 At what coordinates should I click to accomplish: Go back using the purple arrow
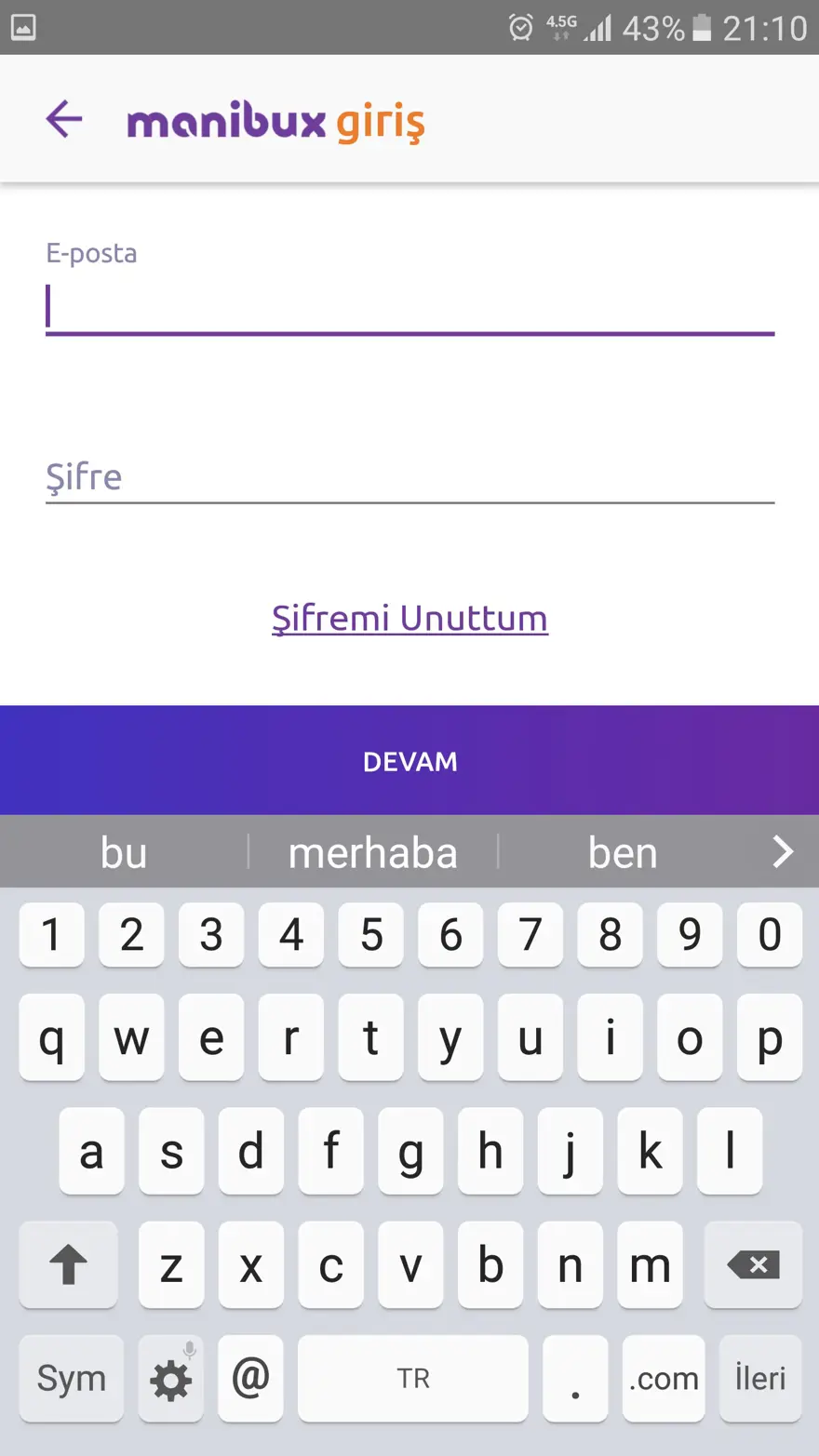pyautogui.click(x=64, y=119)
